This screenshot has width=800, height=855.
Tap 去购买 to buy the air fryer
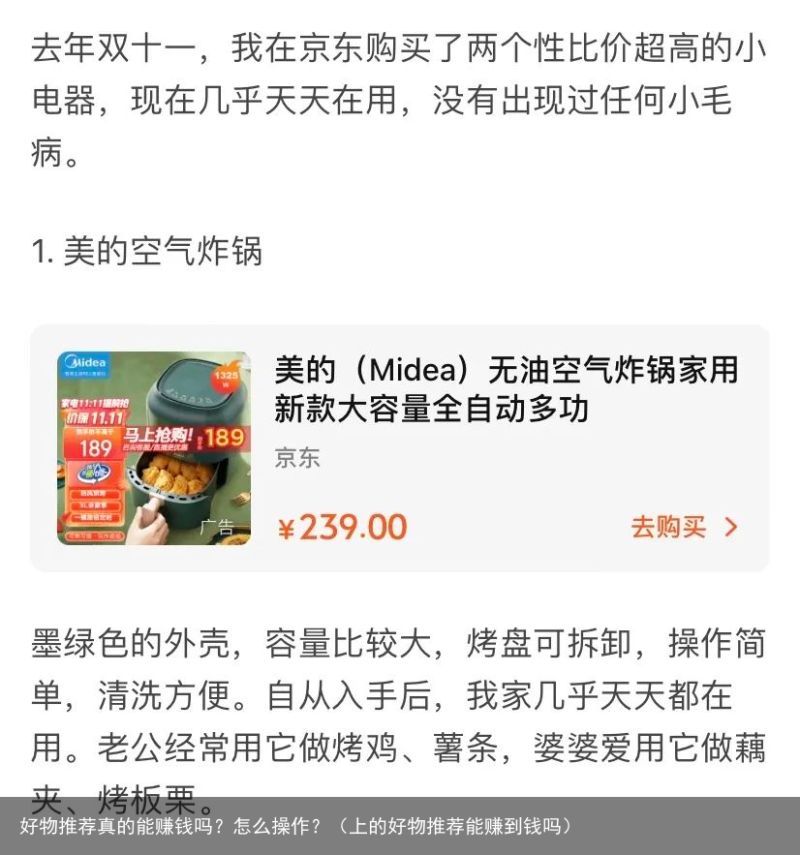[684, 527]
